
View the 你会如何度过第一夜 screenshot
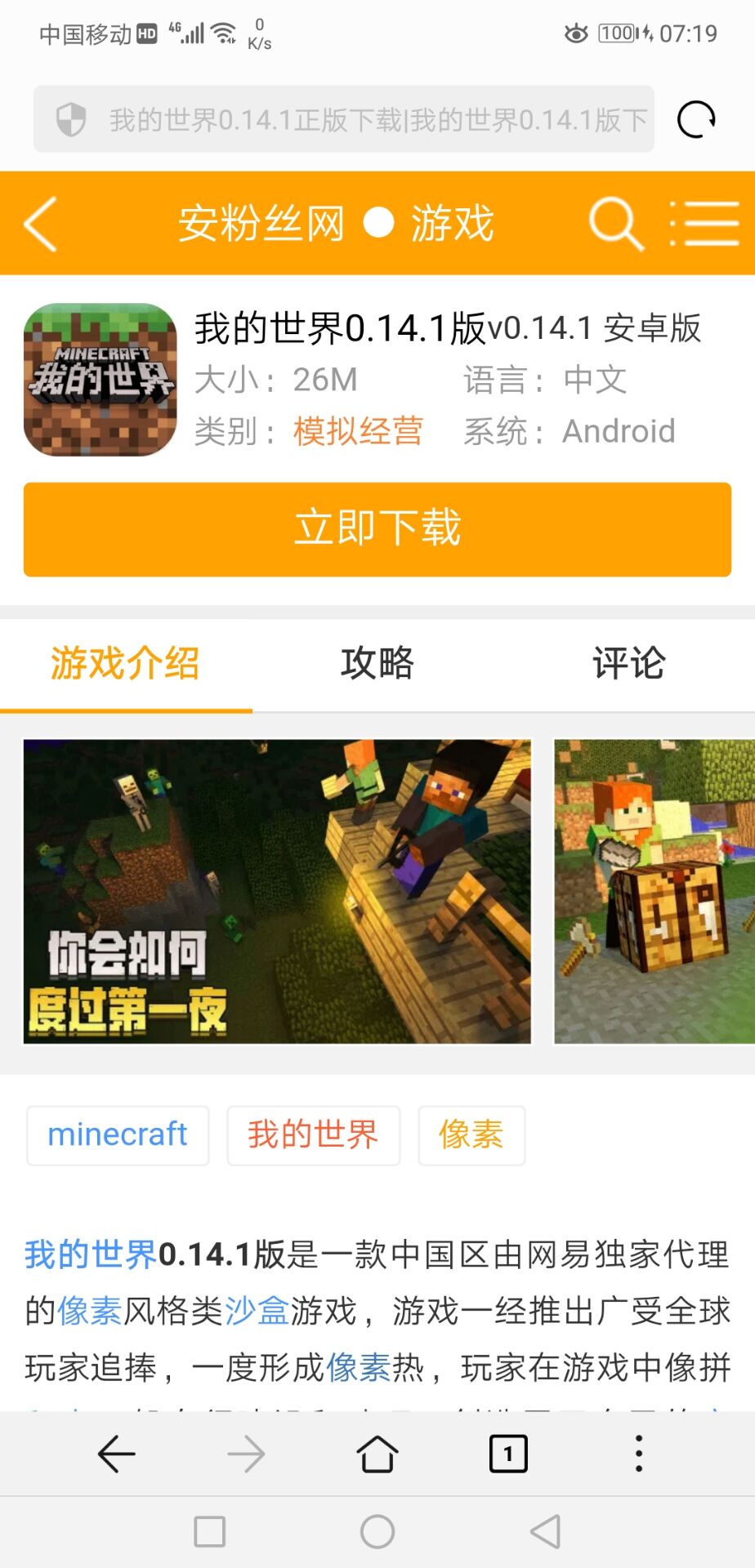pos(277,891)
